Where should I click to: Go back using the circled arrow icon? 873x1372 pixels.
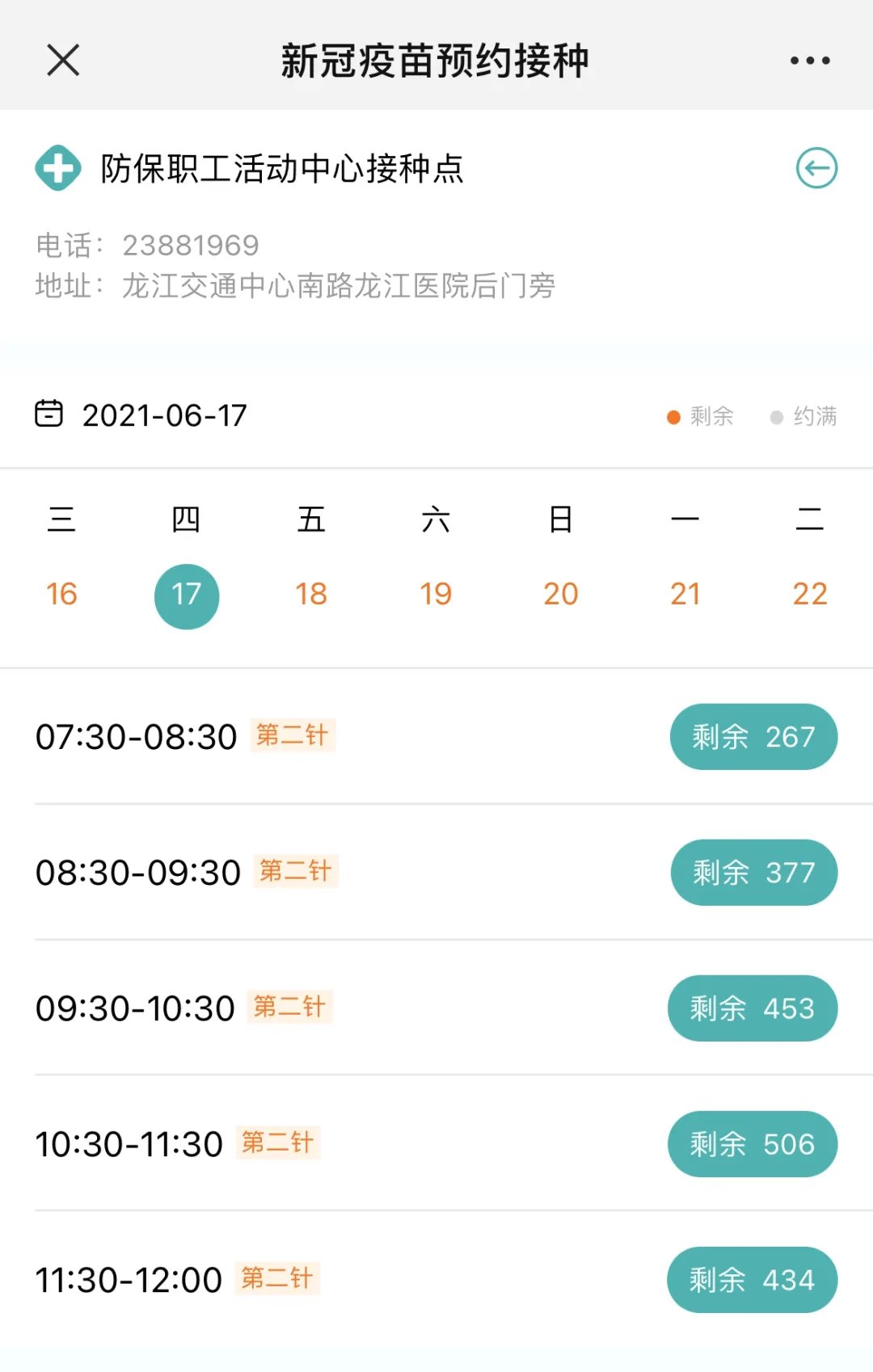tap(816, 168)
